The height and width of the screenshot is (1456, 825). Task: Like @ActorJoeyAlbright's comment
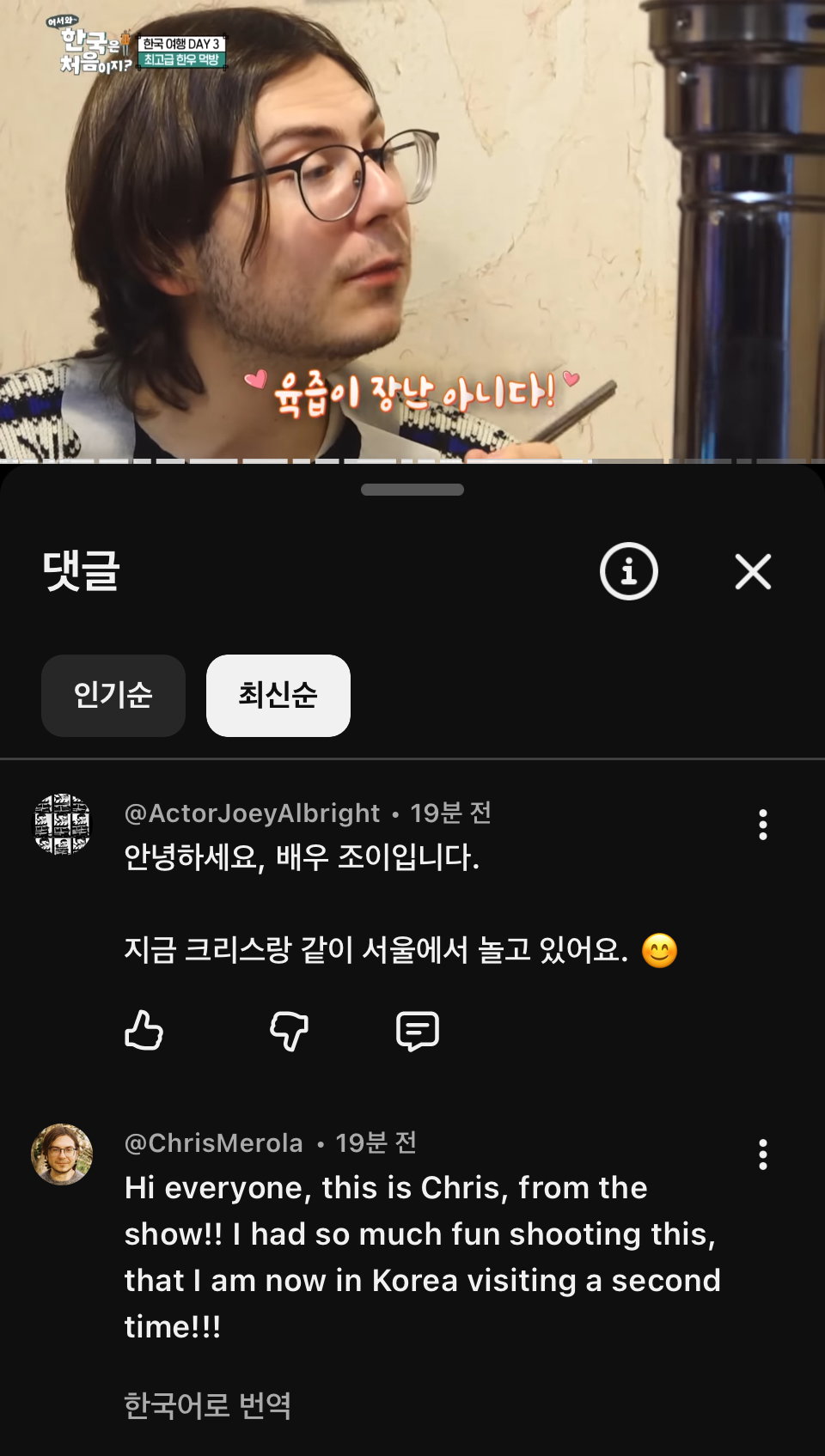pos(144,1030)
